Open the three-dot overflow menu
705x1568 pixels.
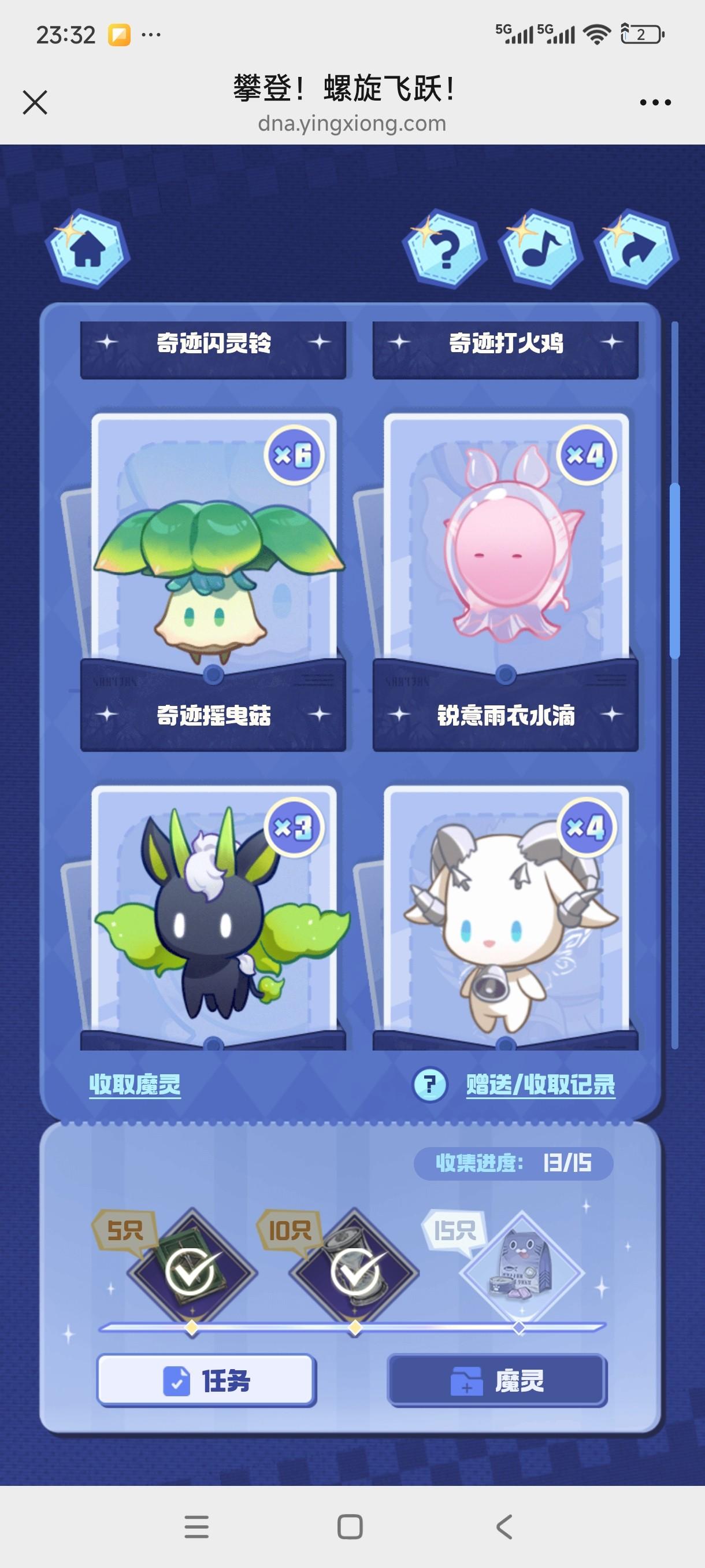[x=655, y=102]
